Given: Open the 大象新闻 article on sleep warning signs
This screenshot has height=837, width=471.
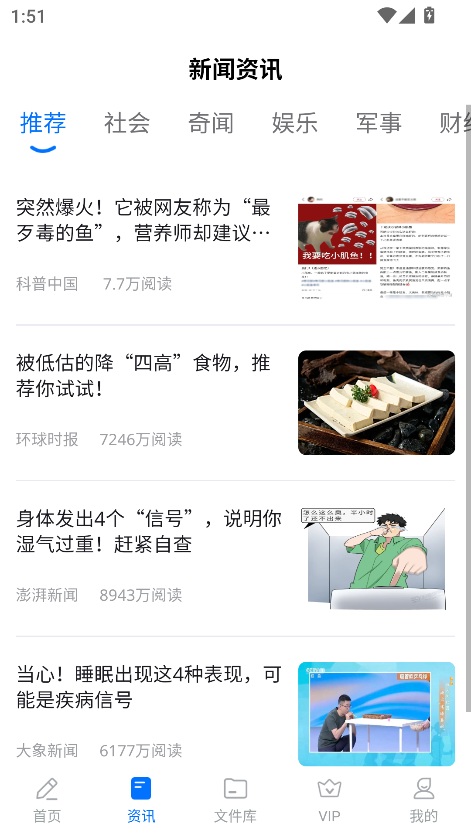Looking at the screenshot, I should (235, 713).
